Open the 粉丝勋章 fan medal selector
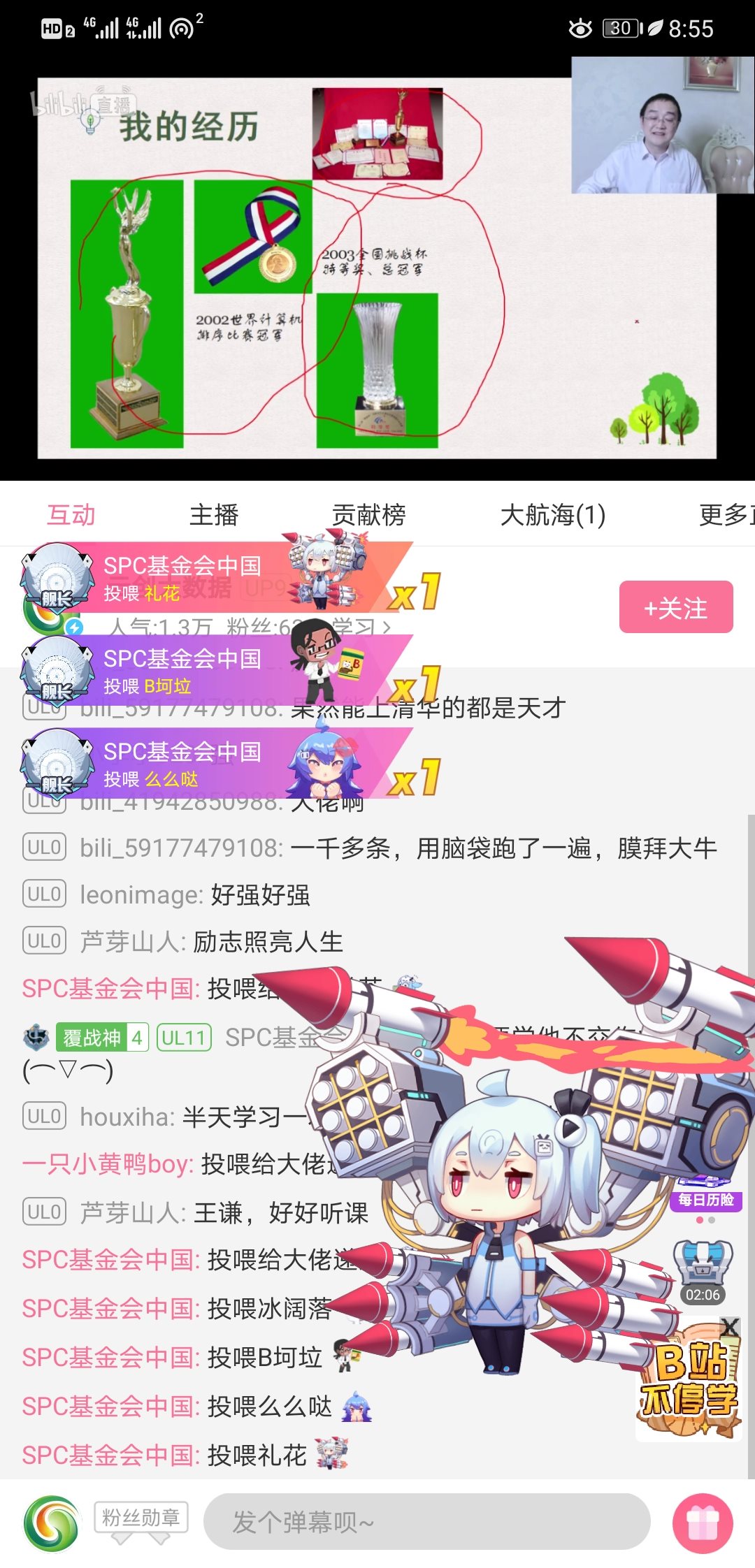This screenshot has width=755, height=1568. click(x=141, y=1518)
